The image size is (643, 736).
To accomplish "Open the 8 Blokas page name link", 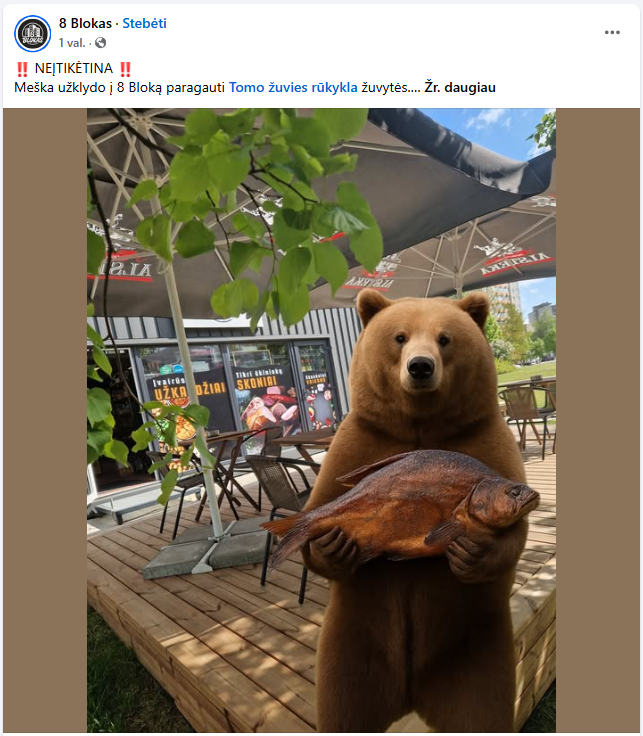I will pos(84,23).
